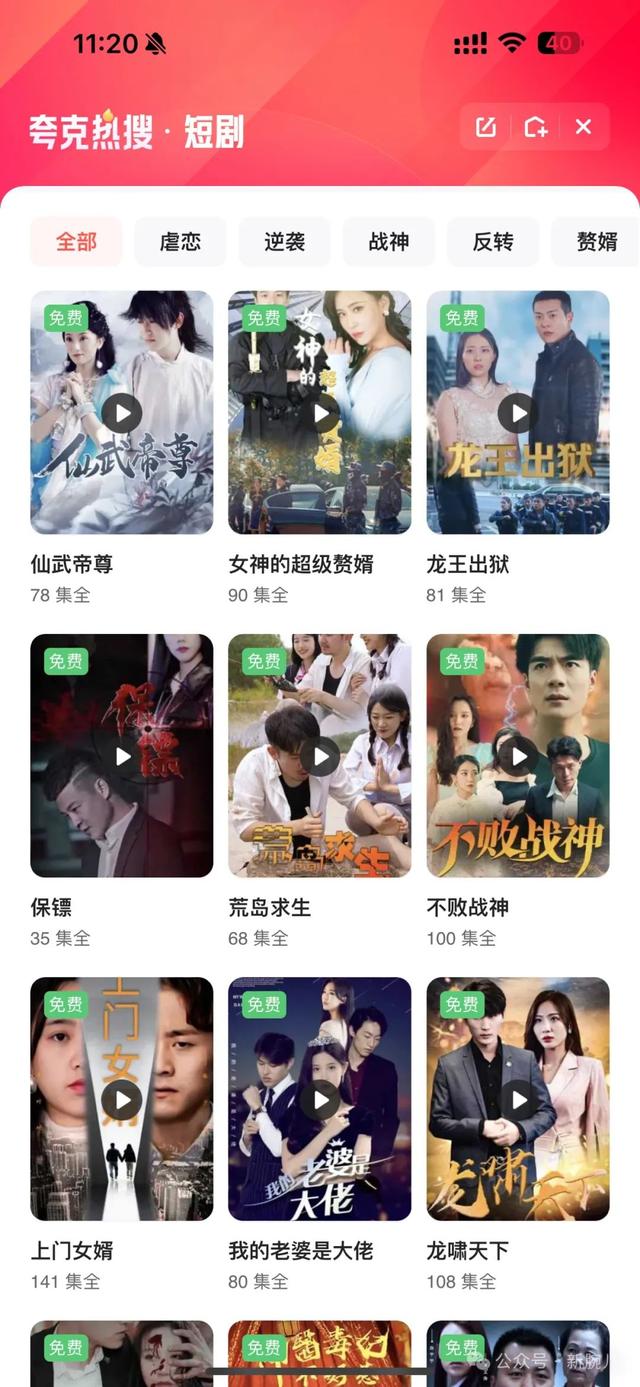Viewport: 640px width, 1387px height.
Task: Show the 反转 category
Action: [492, 241]
